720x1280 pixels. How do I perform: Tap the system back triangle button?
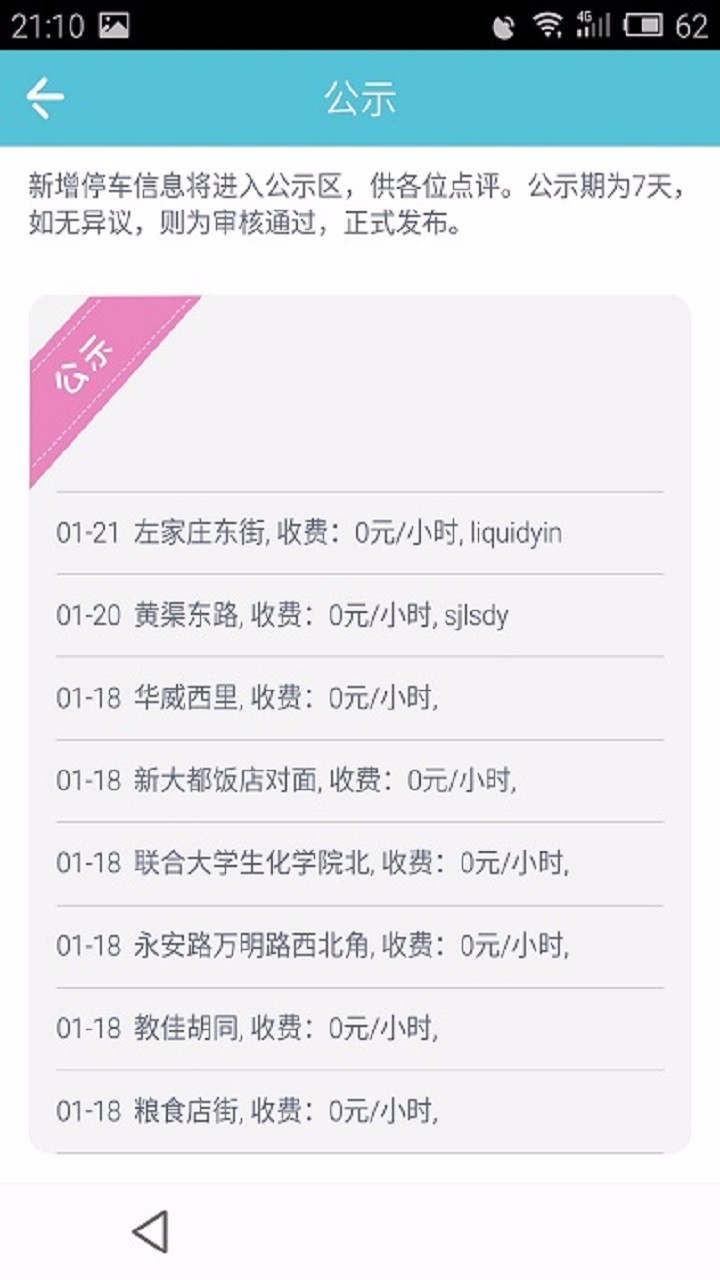[x=150, y=1231]
